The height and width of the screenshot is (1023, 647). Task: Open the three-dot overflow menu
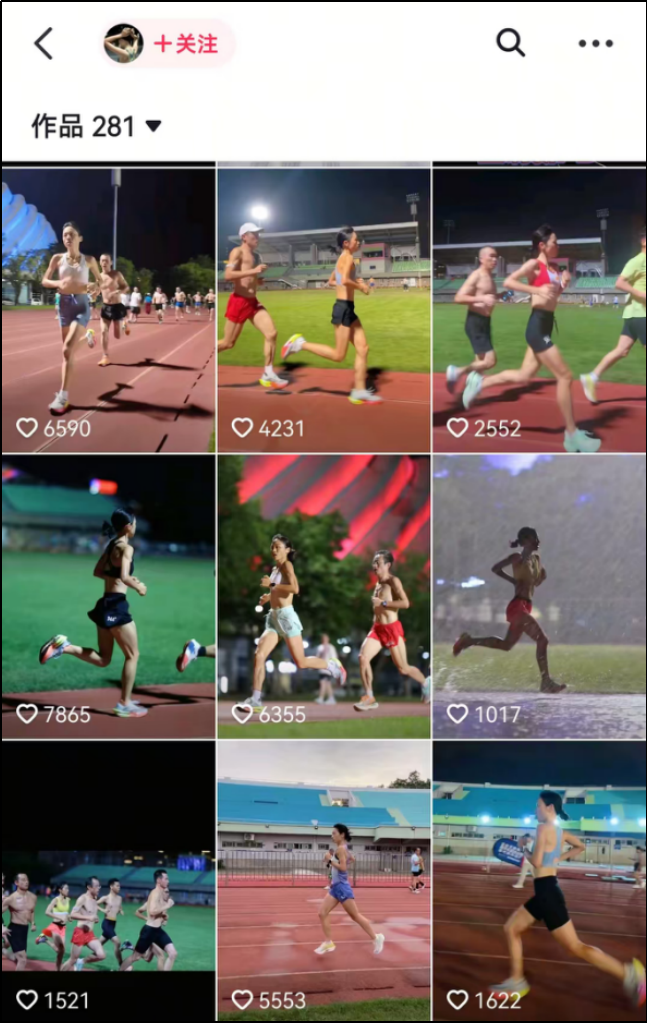[595, 44]
